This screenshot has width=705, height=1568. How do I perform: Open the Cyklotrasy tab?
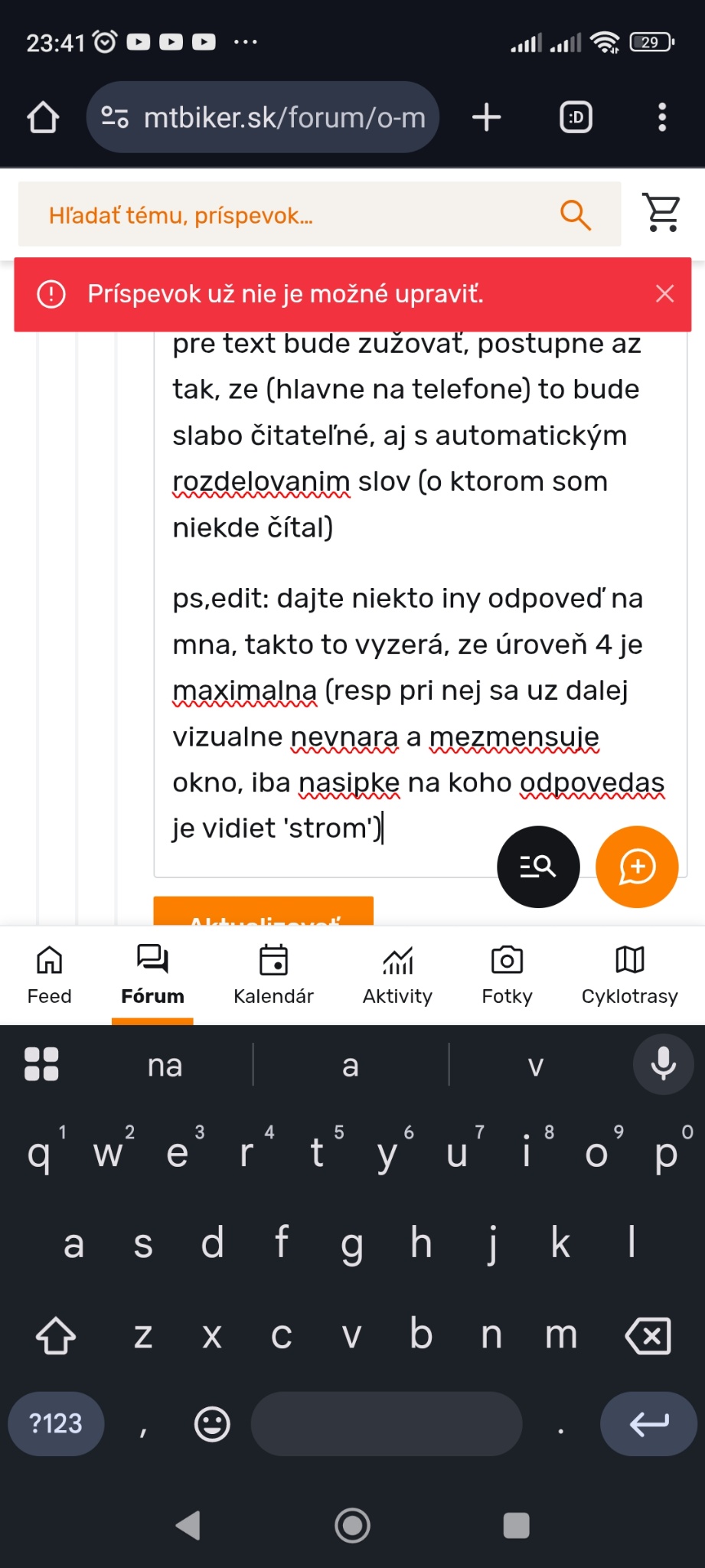pos(629,975)
